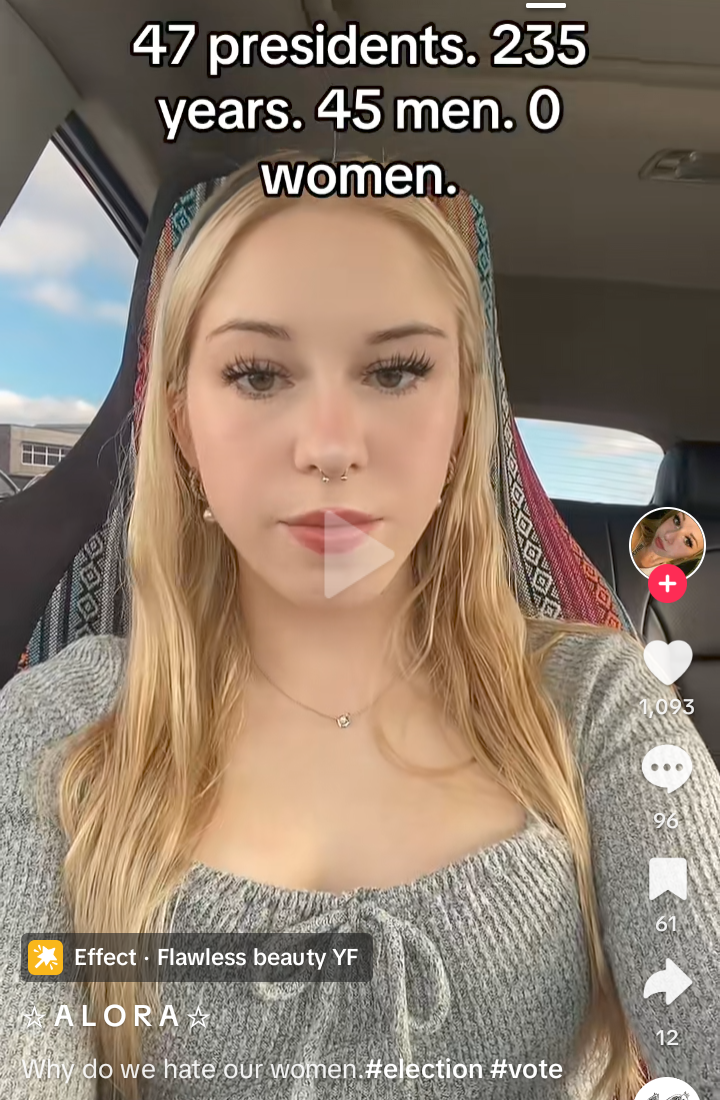Share this video
The image size is (720, 1100).
click(667, 982)
